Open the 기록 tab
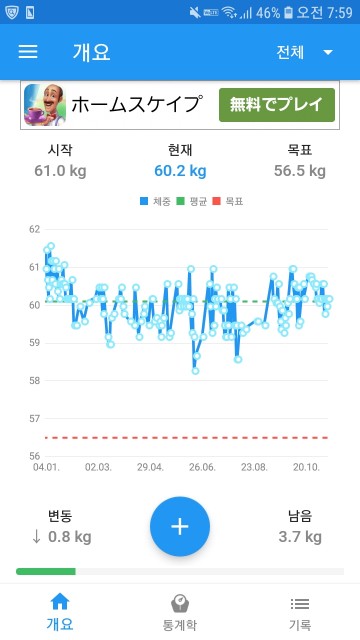The width and height of the screenshot is (360, 640). click(300, 612)
